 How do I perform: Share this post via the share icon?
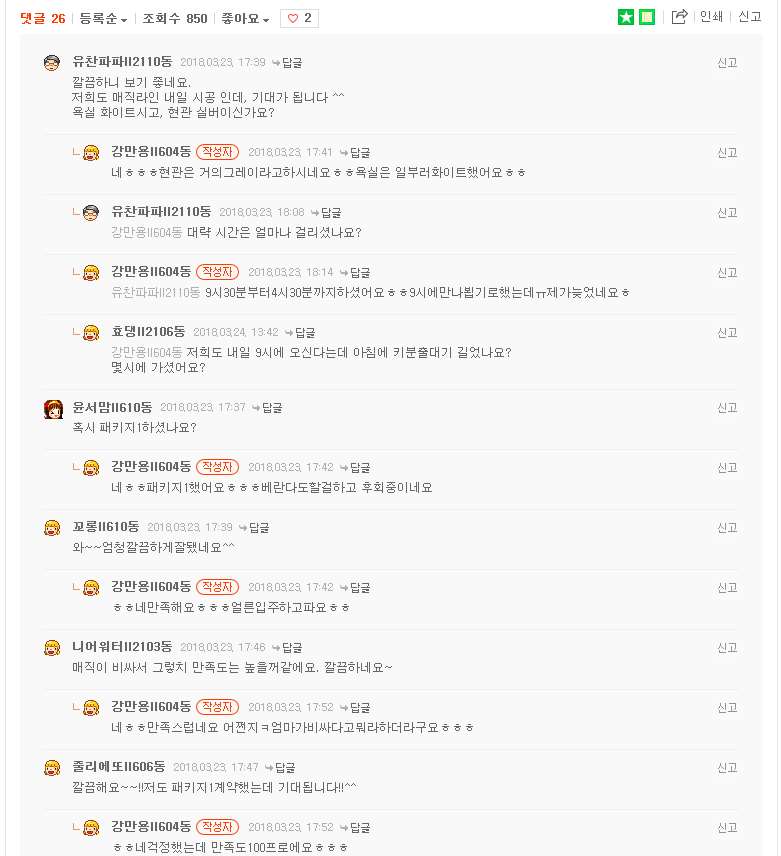click(x=679, y=17)
